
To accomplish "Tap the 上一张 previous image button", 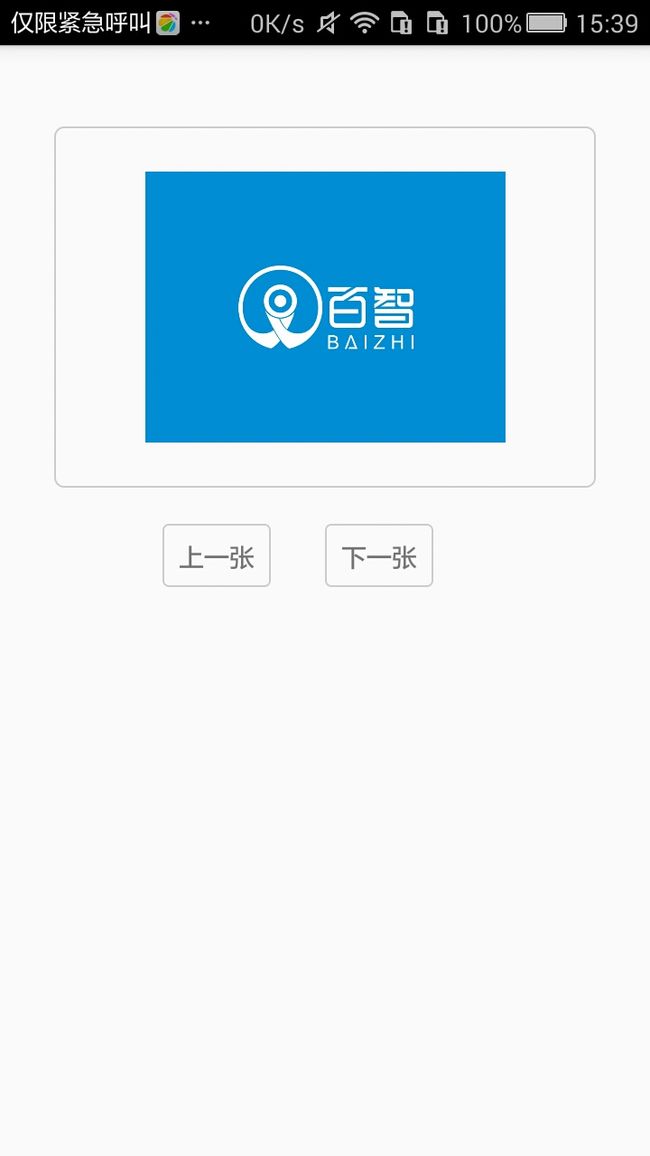I will (217, 556).
